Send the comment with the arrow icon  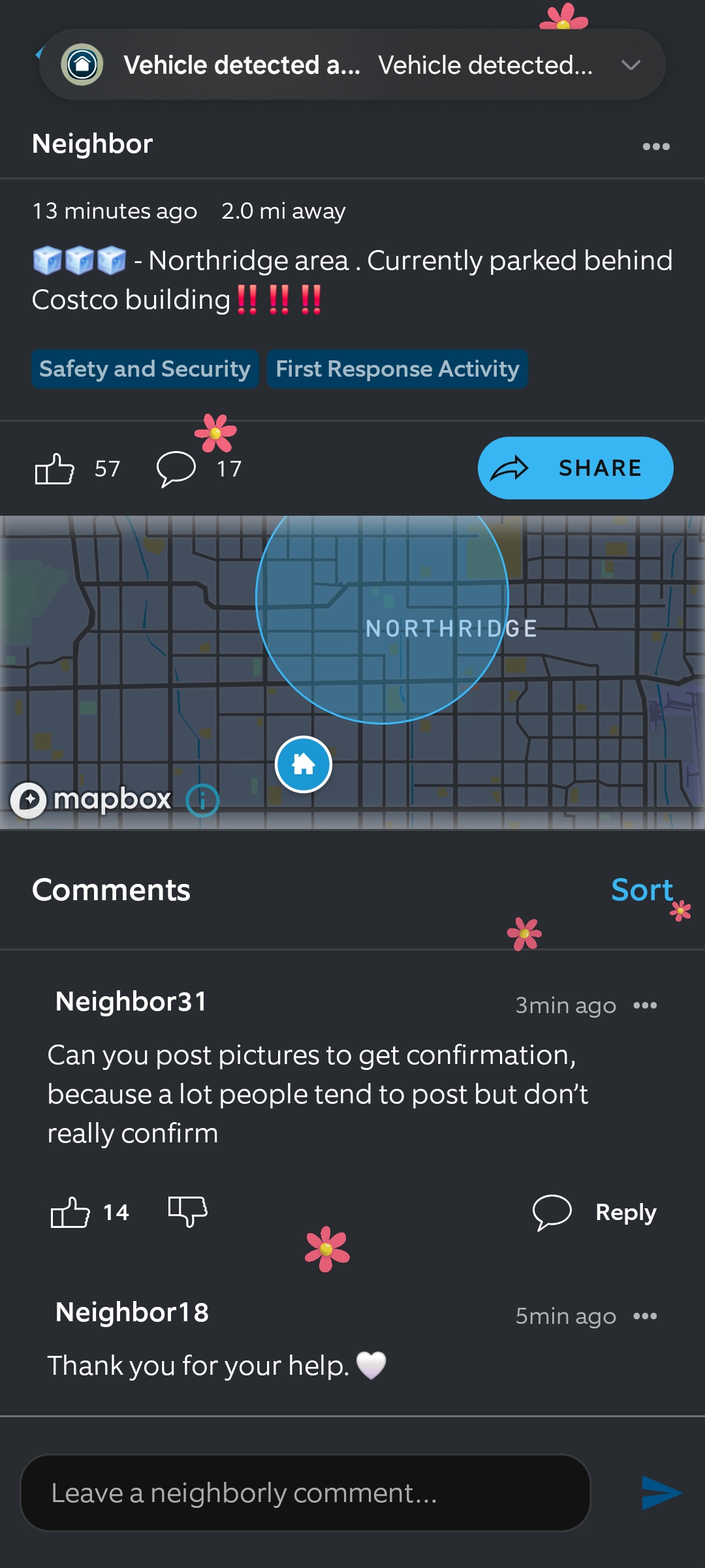coord(661,1493)
